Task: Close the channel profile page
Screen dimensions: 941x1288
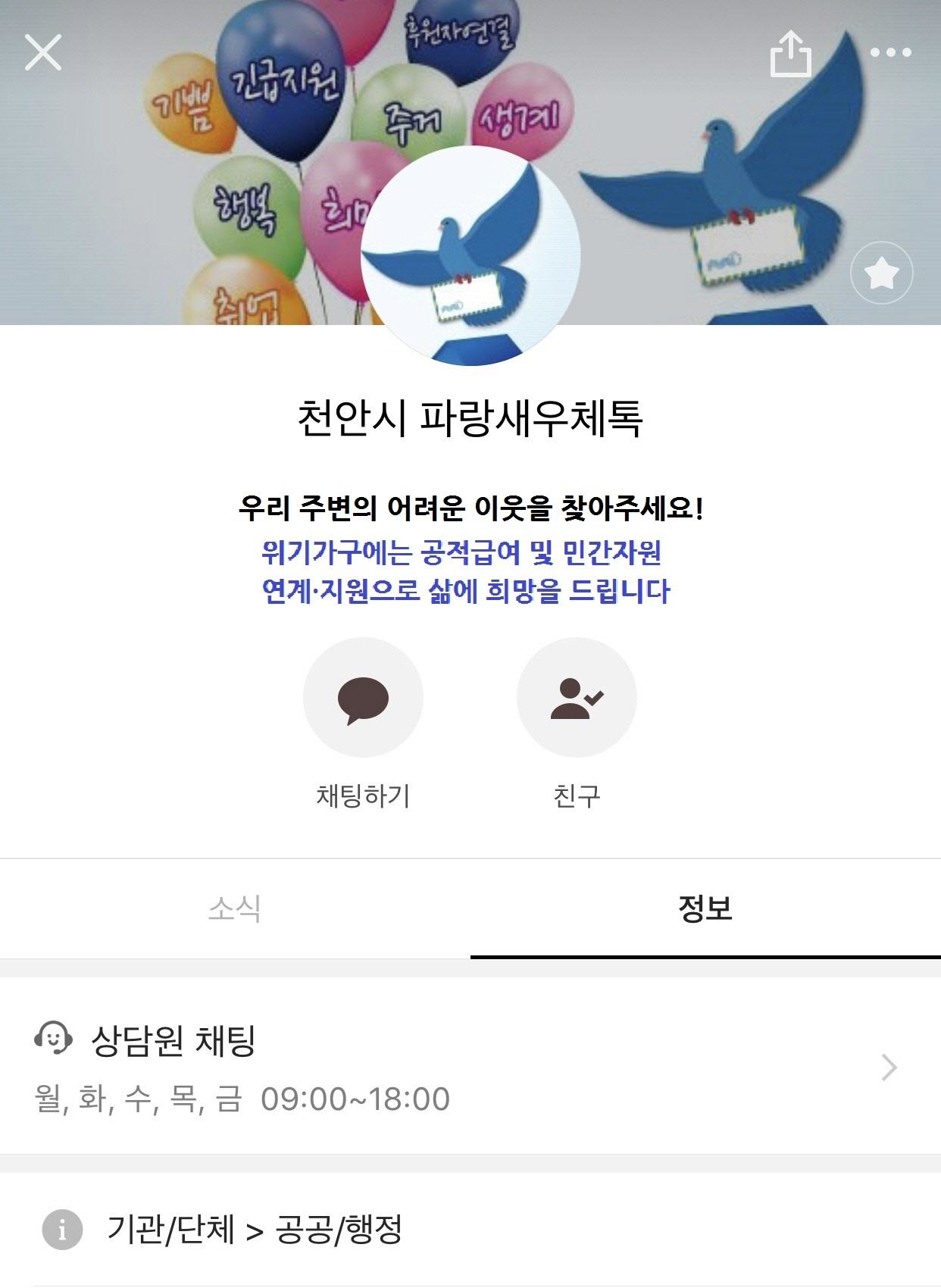Action: [x=43, y=53]
